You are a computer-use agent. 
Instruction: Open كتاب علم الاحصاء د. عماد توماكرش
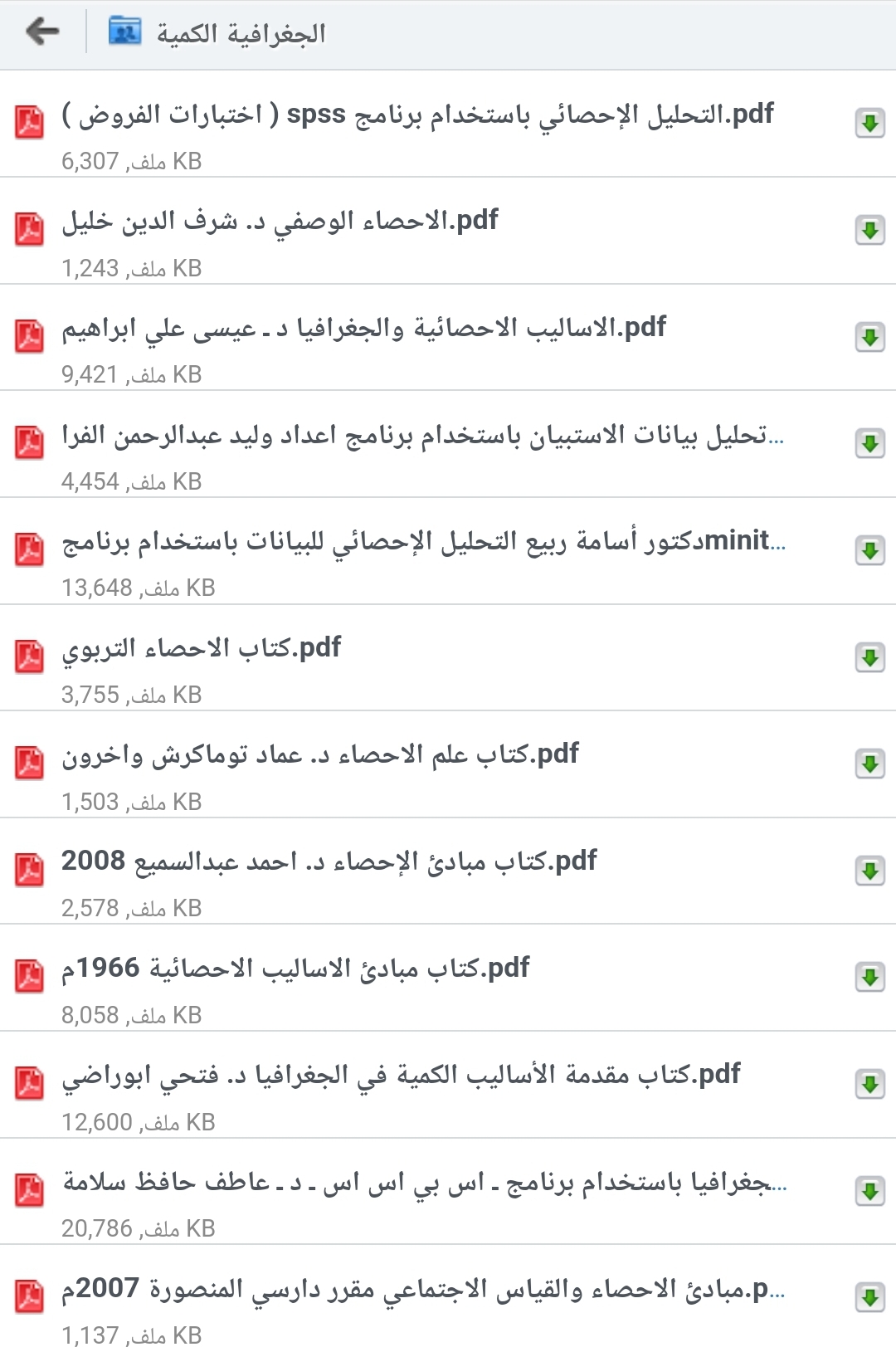click(319, 755)
